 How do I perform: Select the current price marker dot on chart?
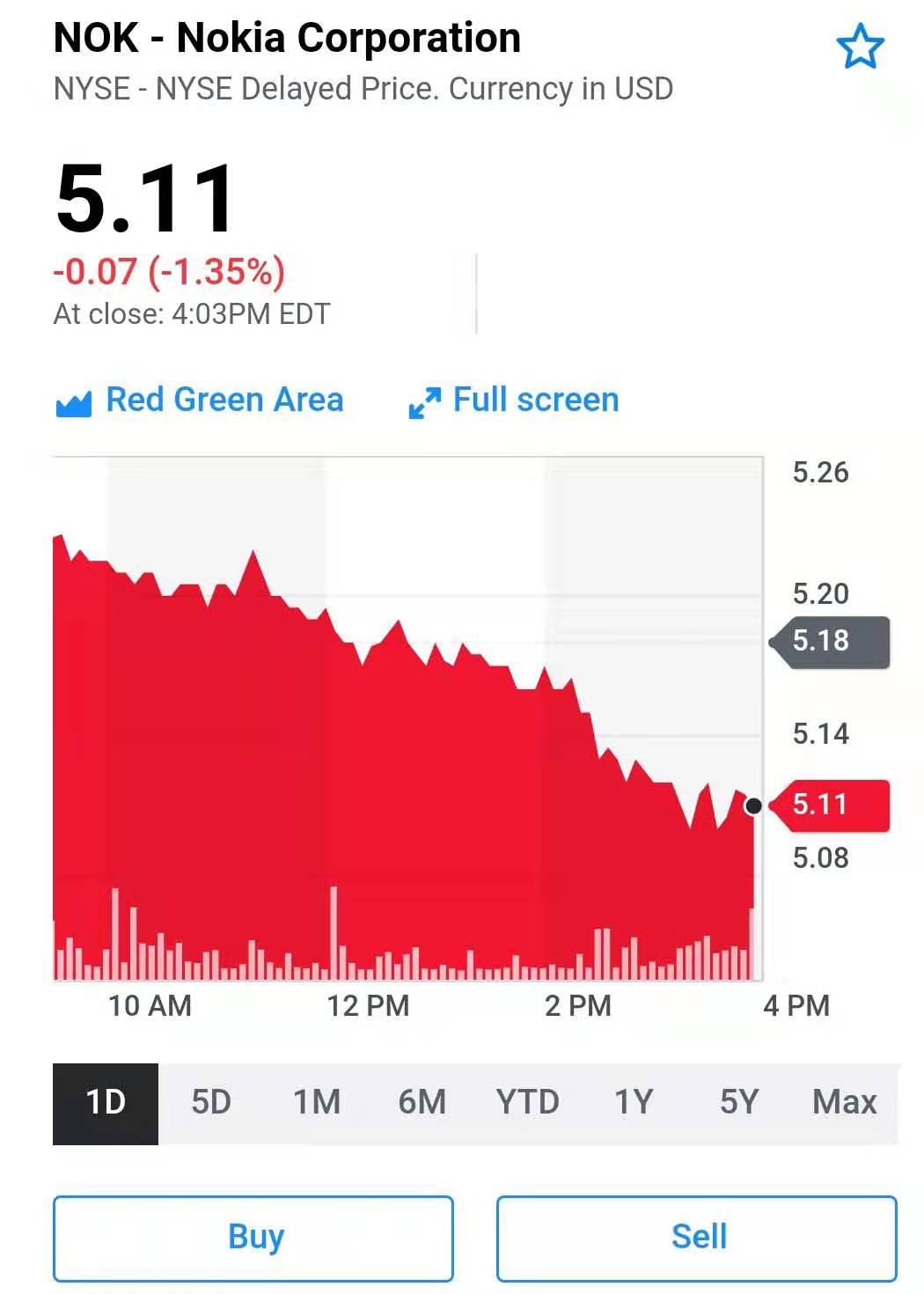coord(752,805)
